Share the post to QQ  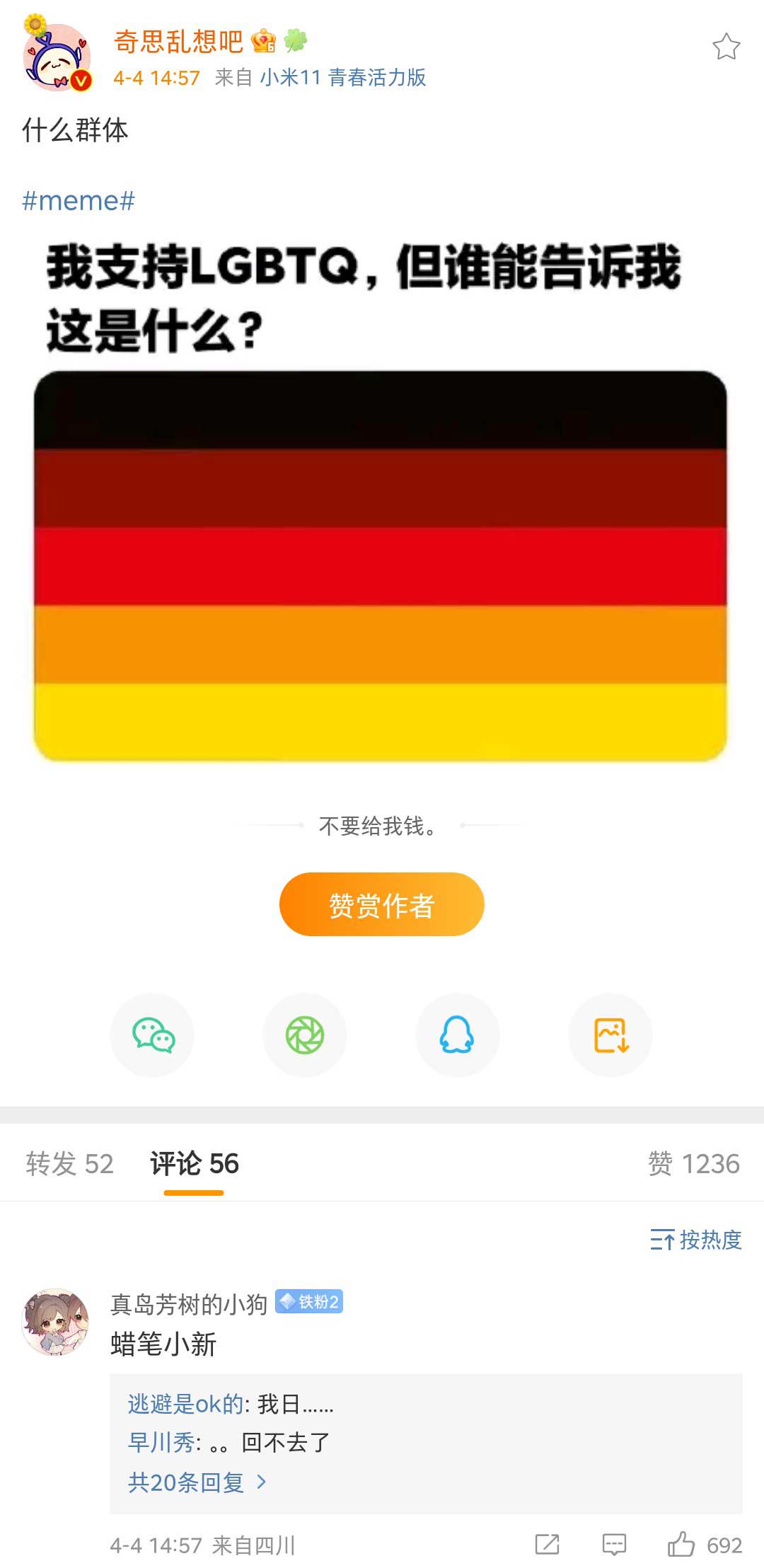(457, 1035)
